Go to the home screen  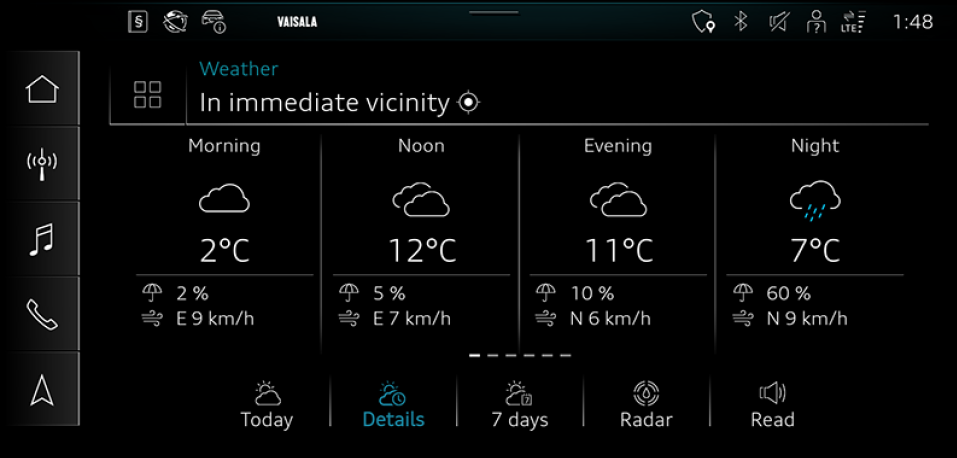[x=42, y=89]
